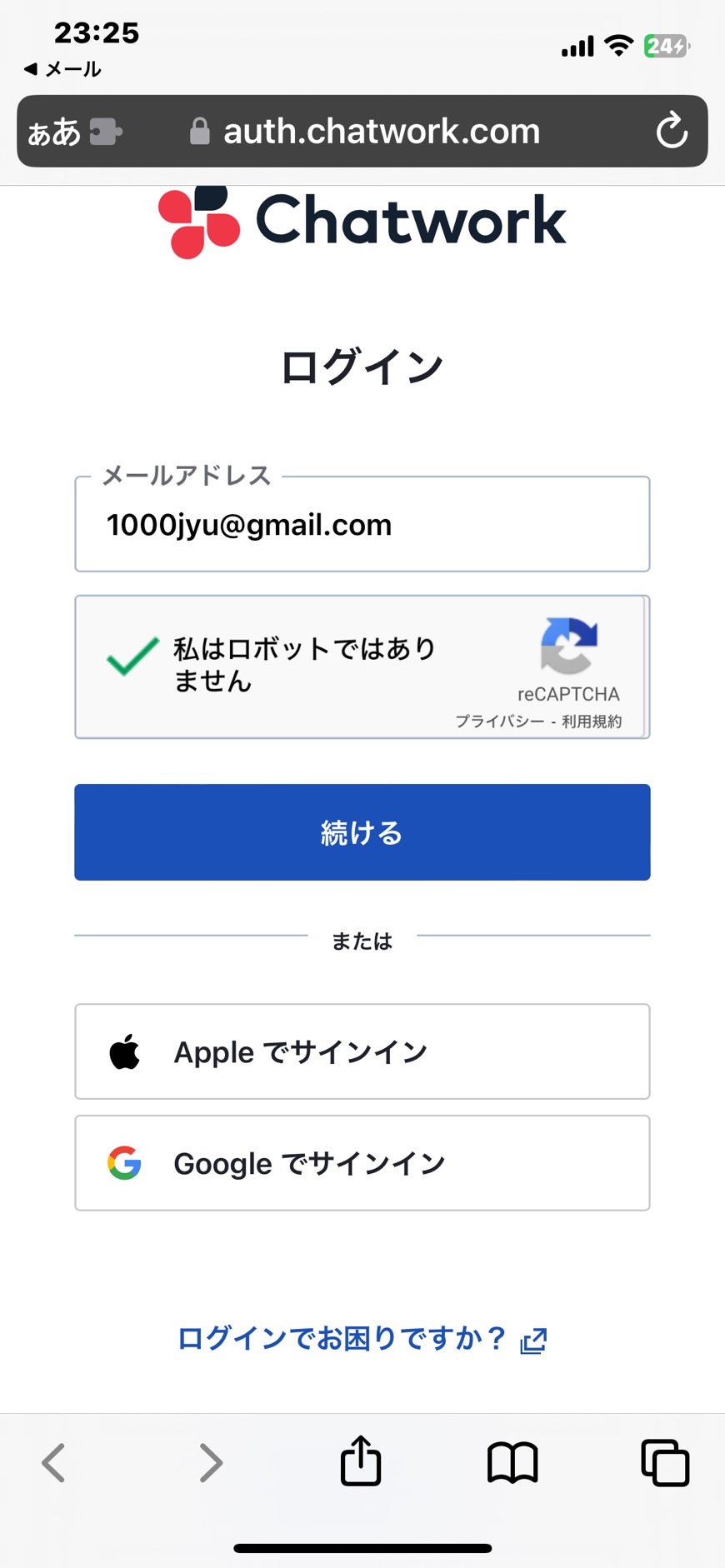Go forward in Safari

pyautogui.click(x=211, y=1463)
